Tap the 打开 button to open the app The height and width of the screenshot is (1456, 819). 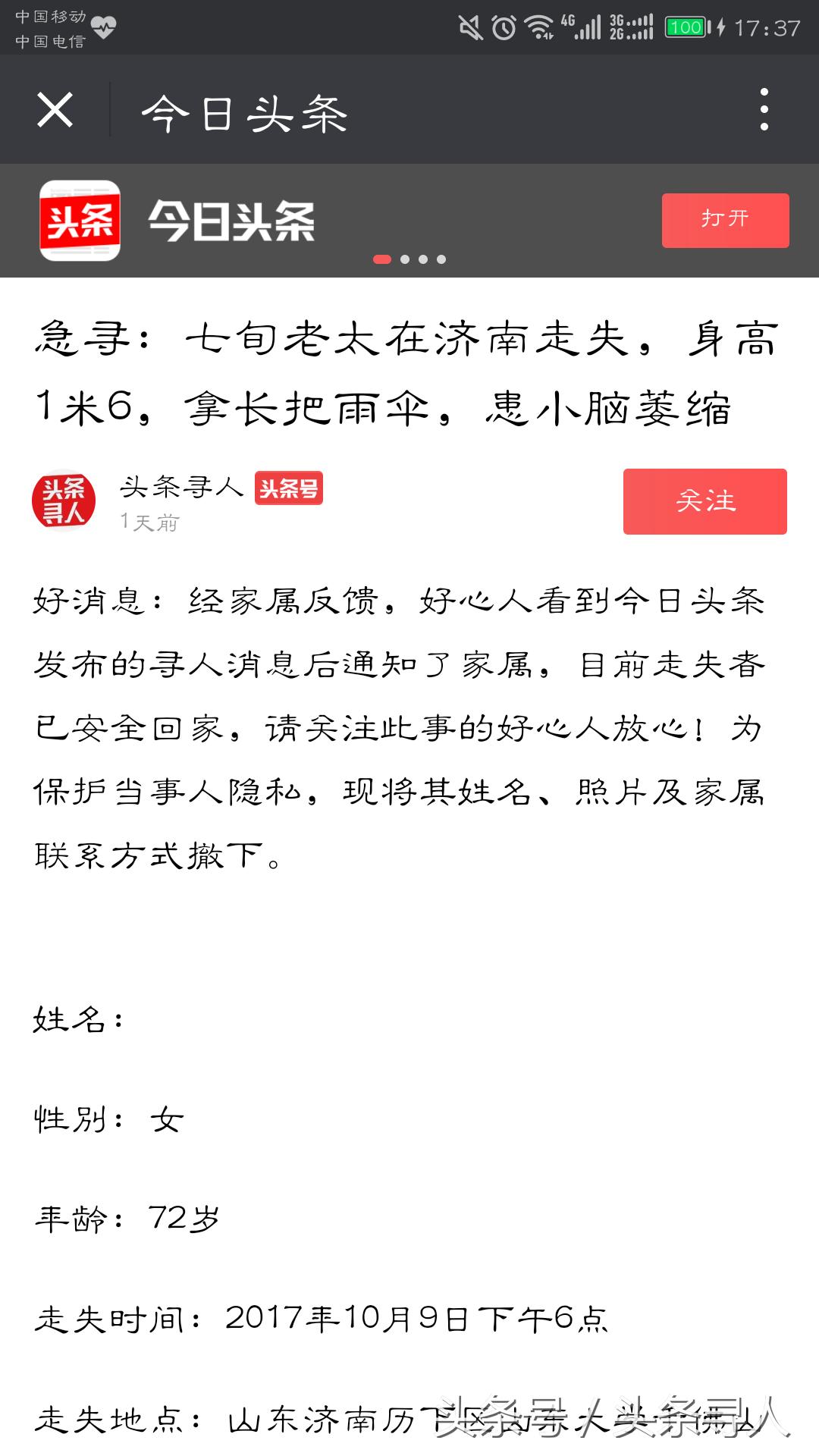click(x=724, y=220)
